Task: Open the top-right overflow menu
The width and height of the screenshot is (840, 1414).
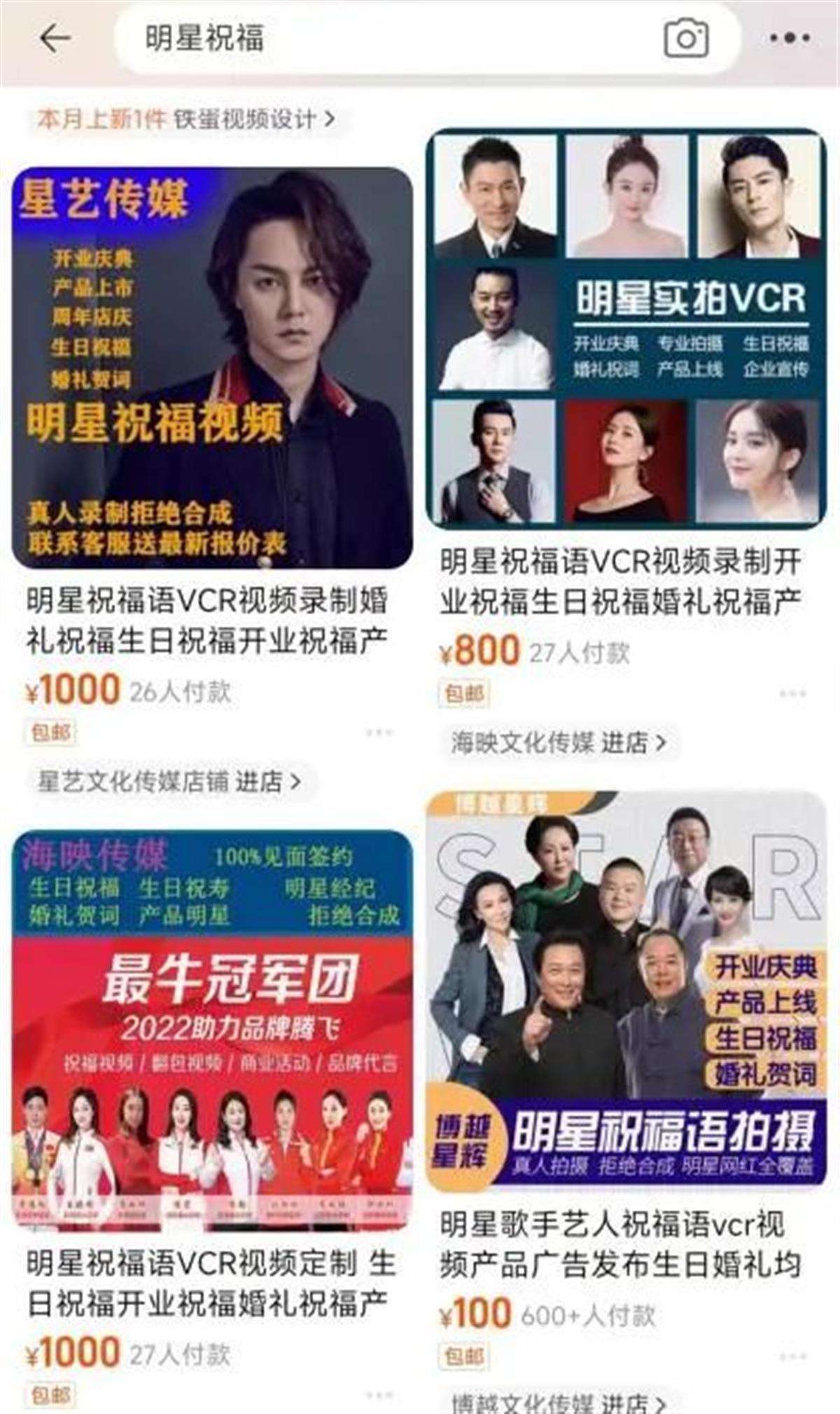Action: tap(792, 39)
